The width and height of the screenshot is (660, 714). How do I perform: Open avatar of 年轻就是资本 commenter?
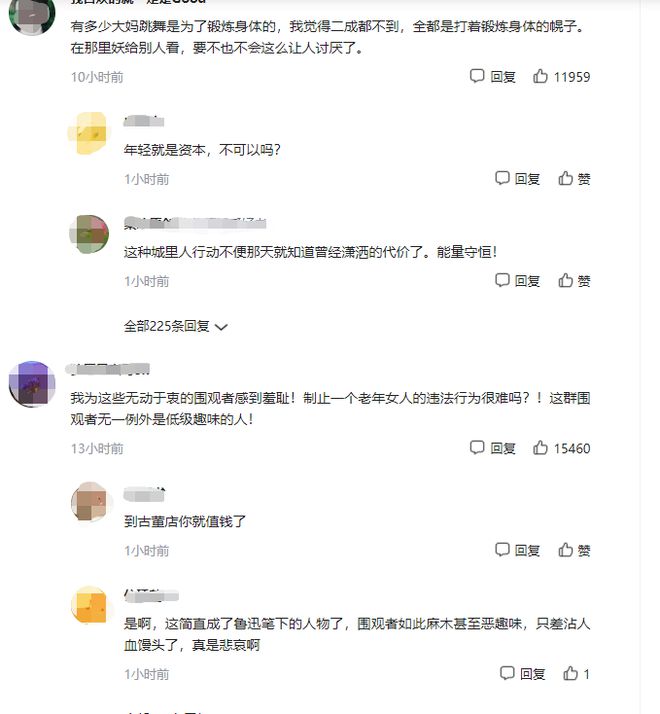pos(88,133)
